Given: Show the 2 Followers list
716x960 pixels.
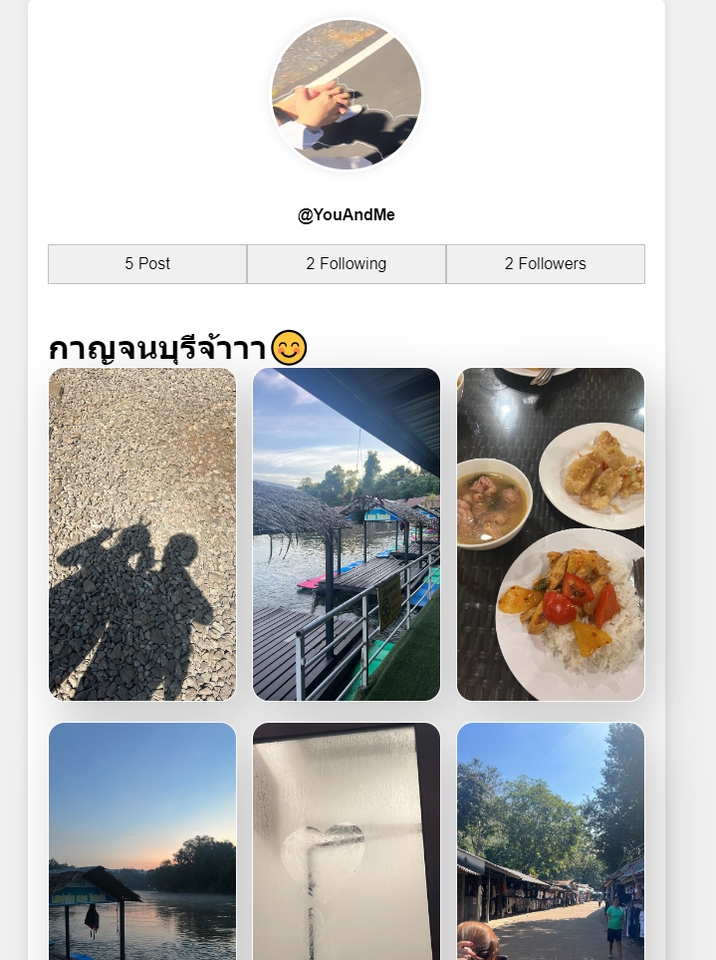Looking at the screenshot, I should pyautogui.click(x=545, y=264).
